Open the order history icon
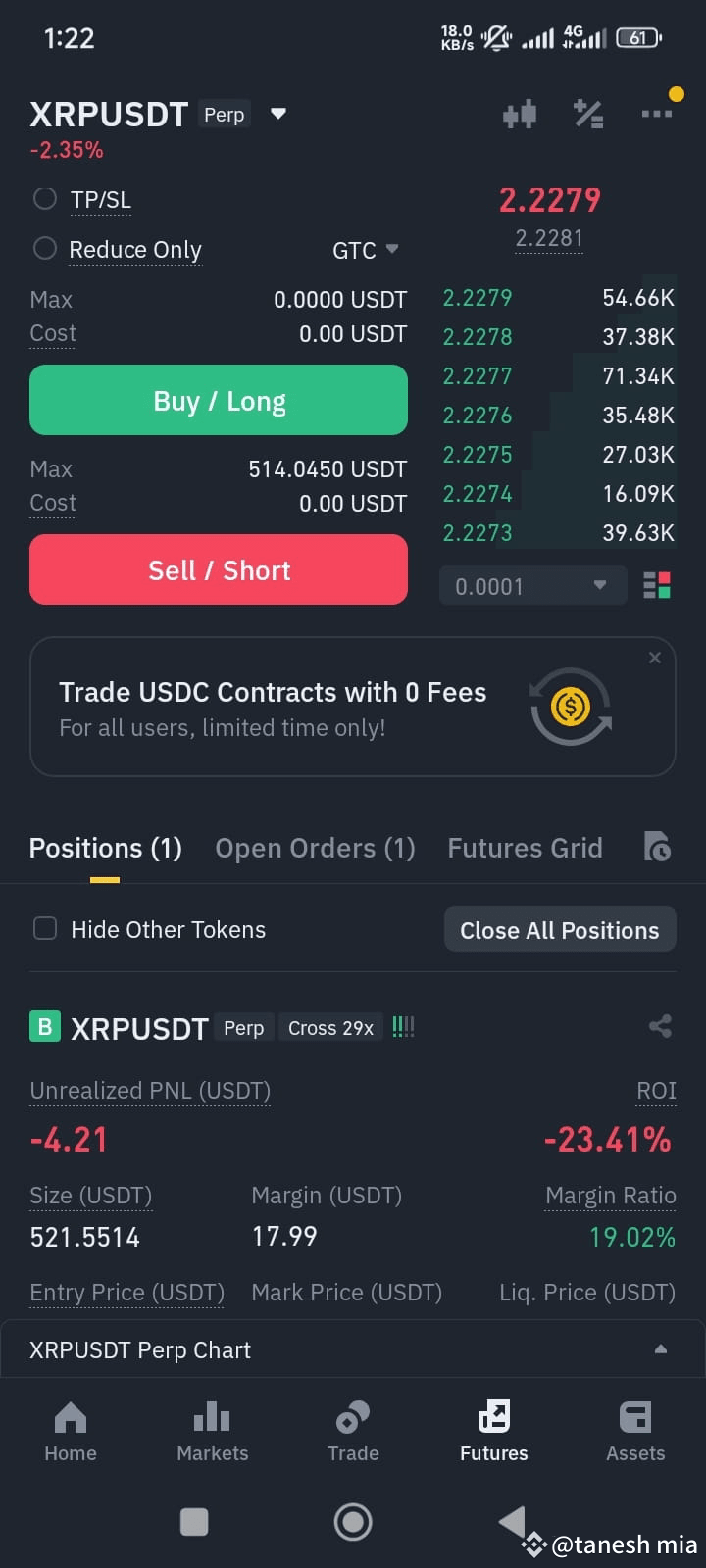The width and height of the screenshot is (706, 1568). tap(657, 847)
